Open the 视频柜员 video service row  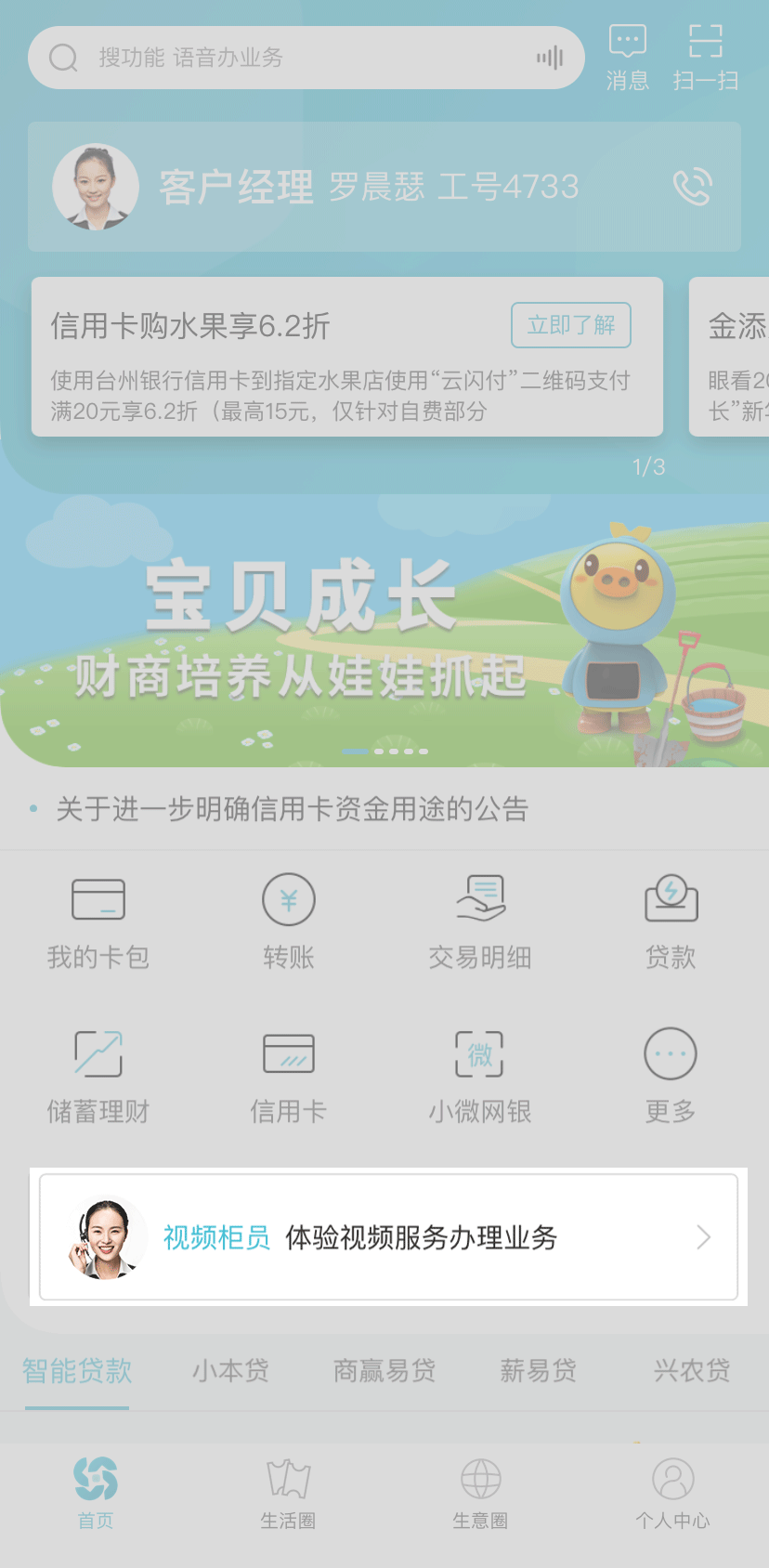click(x=388, y=1237)
